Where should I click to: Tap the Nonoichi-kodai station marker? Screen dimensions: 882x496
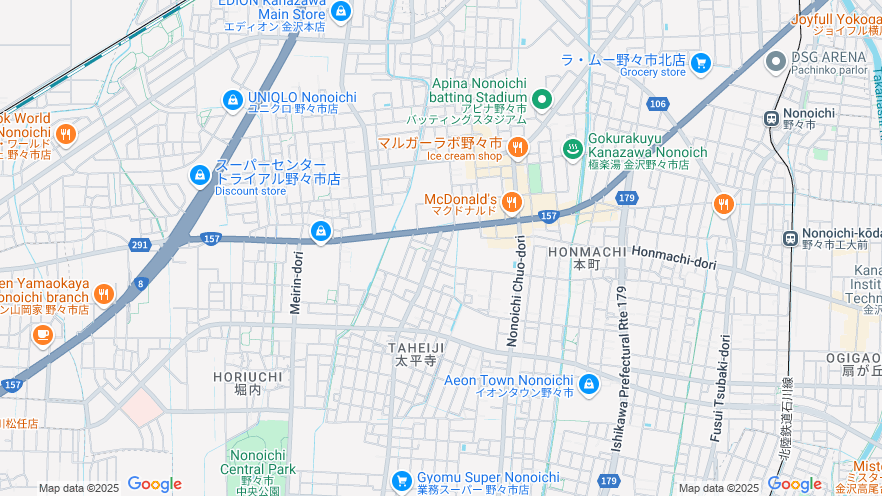click(790, 239)
